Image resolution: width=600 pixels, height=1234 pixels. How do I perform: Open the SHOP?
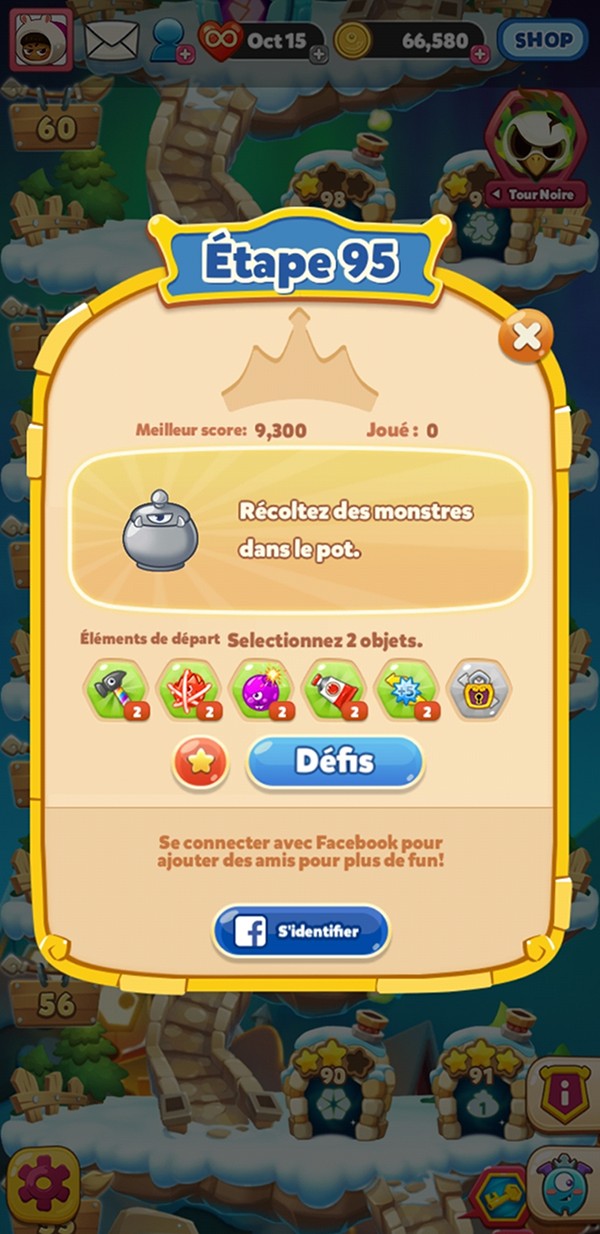pyautogui.click(x=542, y=41)
